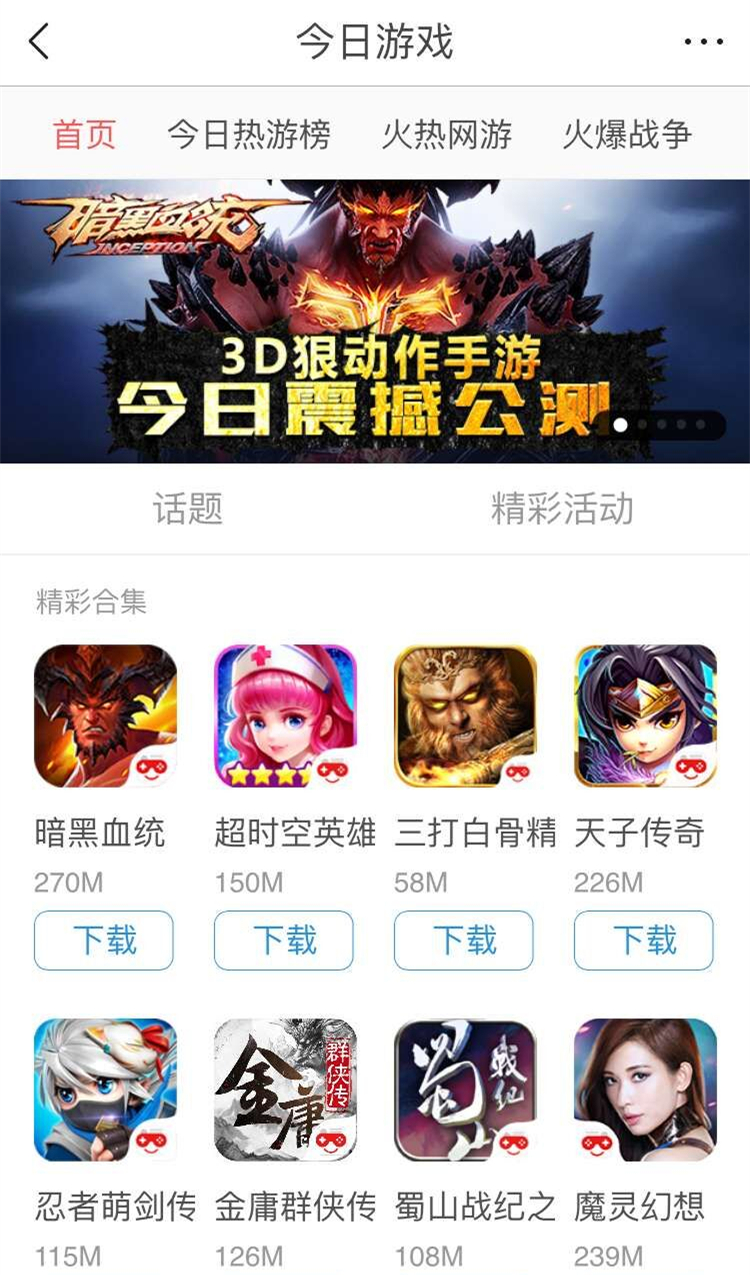Image resolution: width=750 pixels, height=1275 pixels.
Task: Switch to the 今日热游榜 tab
Action: [x=249, y=134]
